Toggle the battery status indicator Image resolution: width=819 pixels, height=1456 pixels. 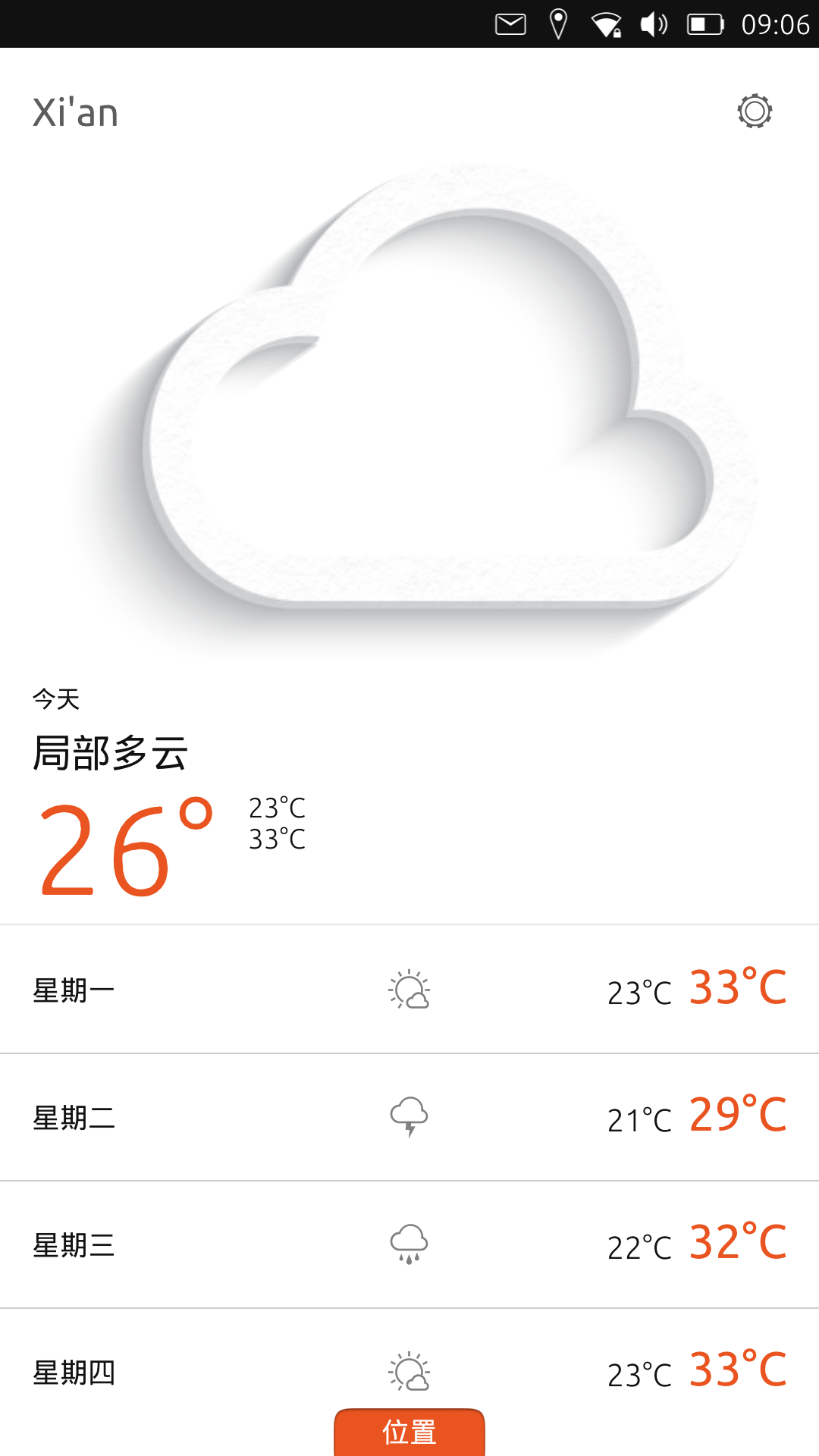point(704,24)
